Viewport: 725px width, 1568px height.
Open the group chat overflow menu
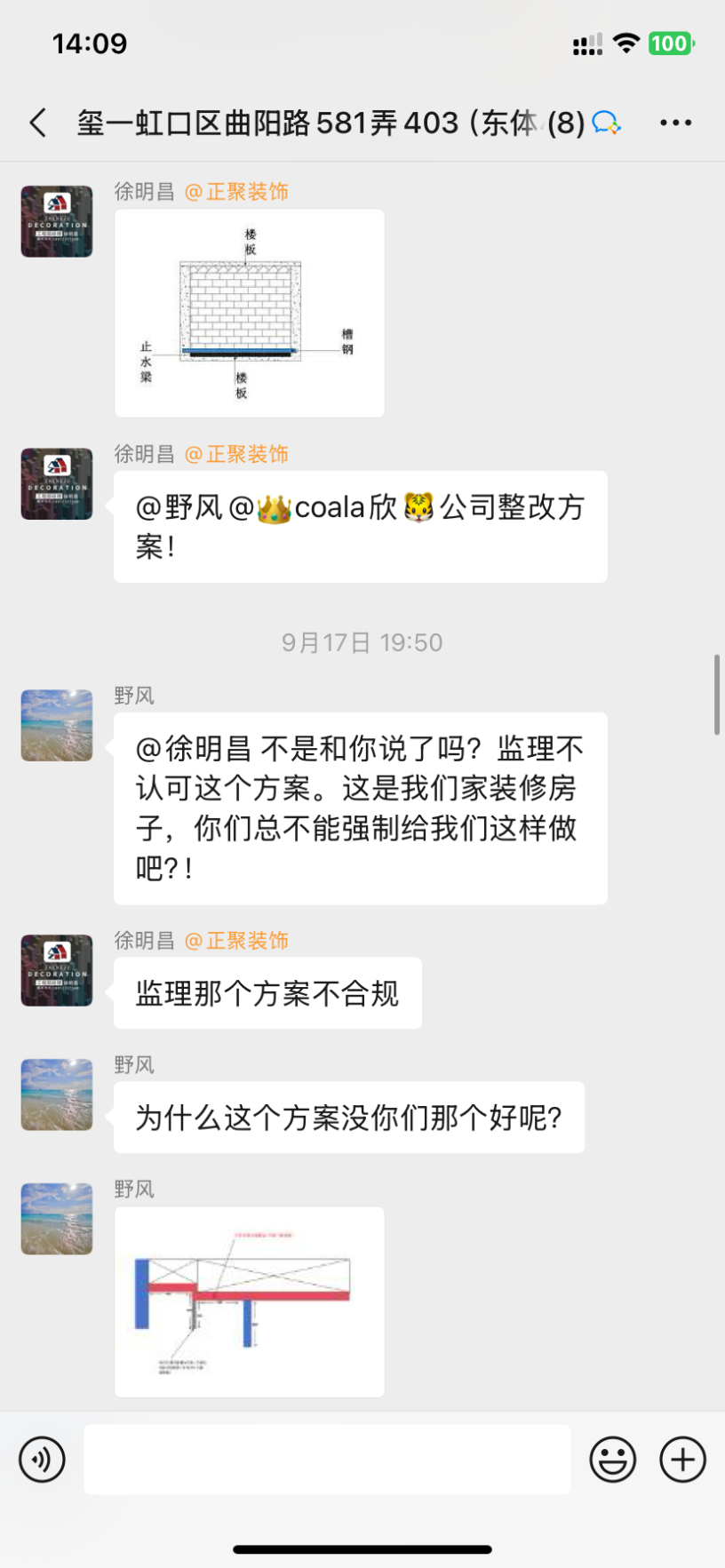point(675,123)
